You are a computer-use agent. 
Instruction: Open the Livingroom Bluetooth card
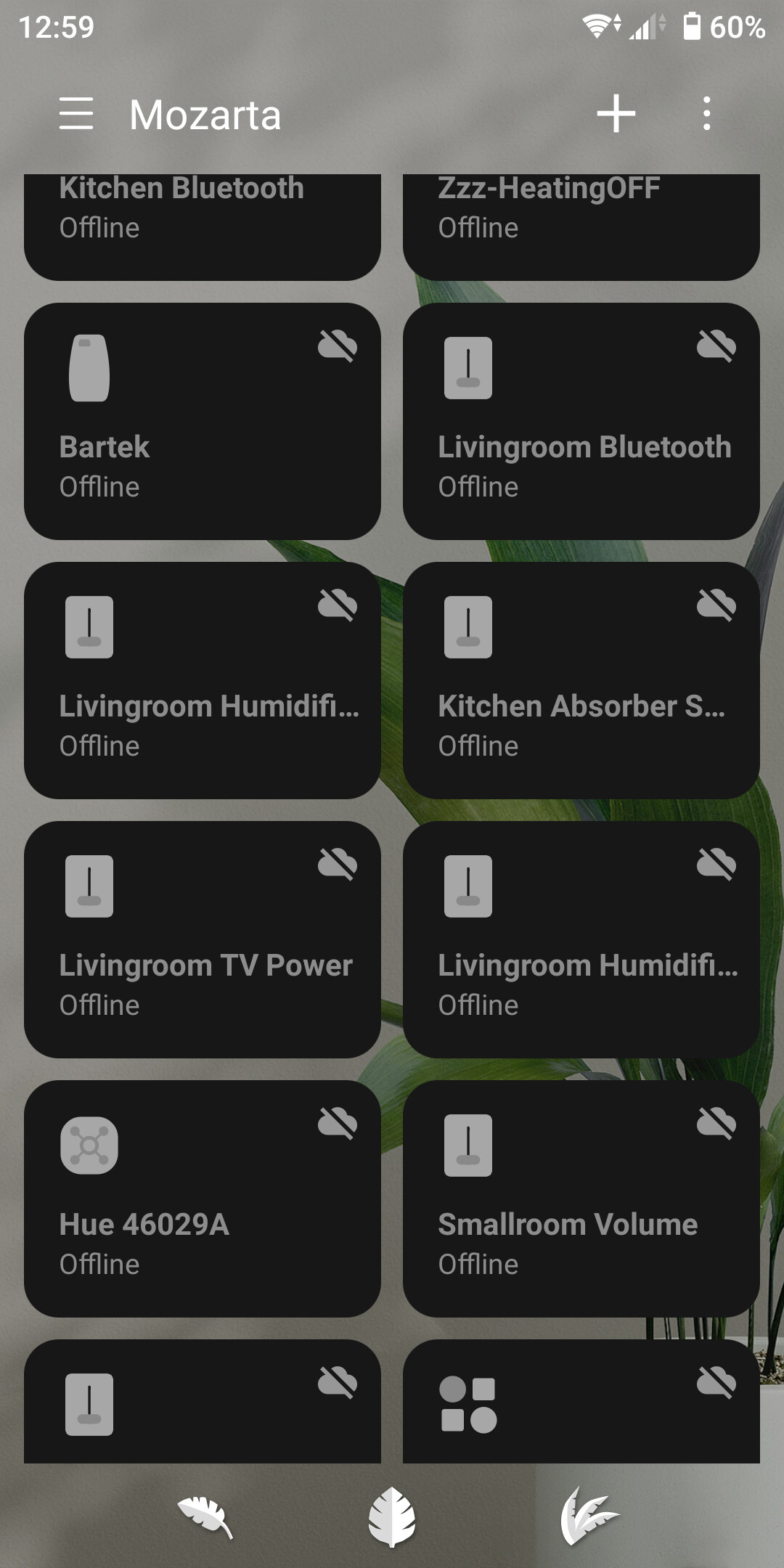(x=581, y=421)
